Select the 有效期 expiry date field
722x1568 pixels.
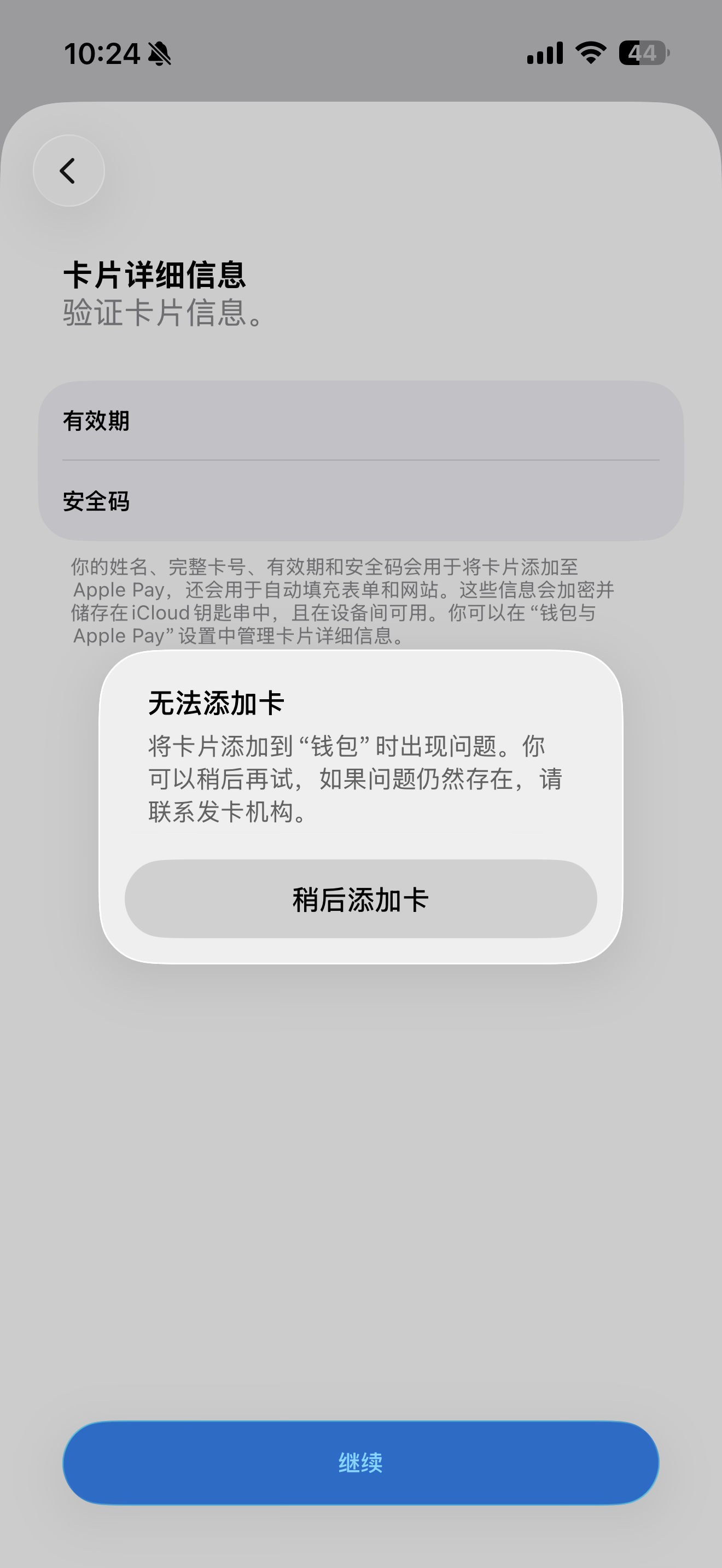tap(360, 421)
